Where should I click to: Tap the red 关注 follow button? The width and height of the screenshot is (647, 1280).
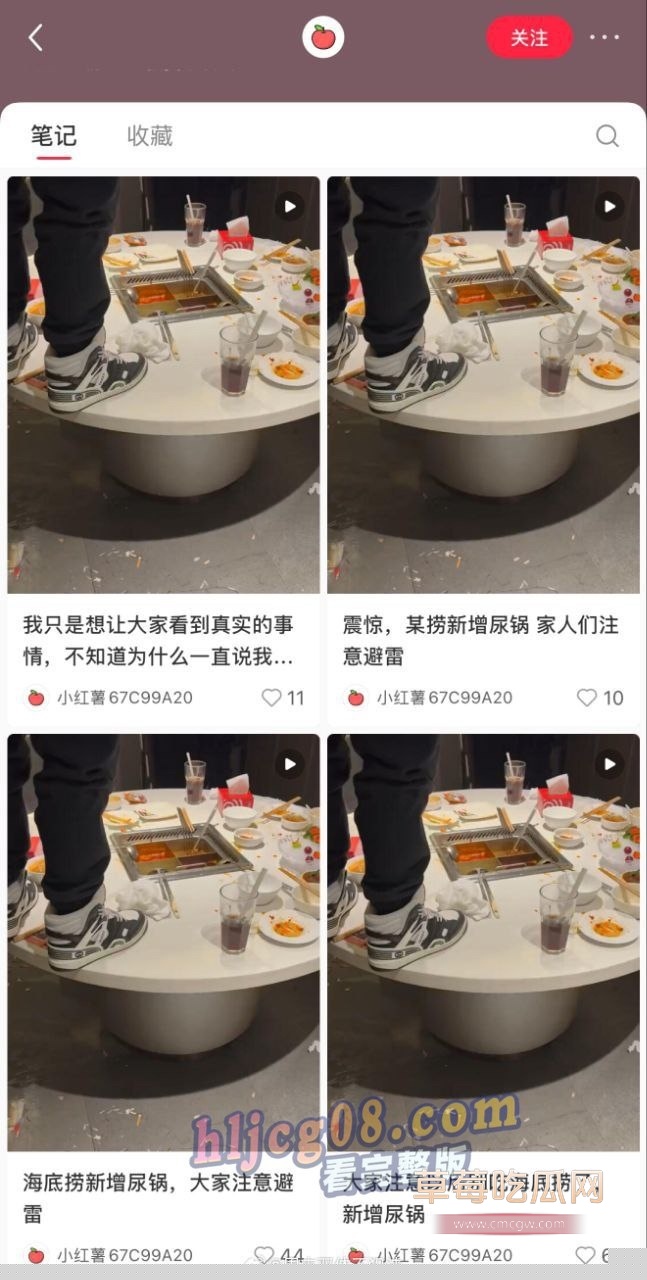click(x=529, y=38)
